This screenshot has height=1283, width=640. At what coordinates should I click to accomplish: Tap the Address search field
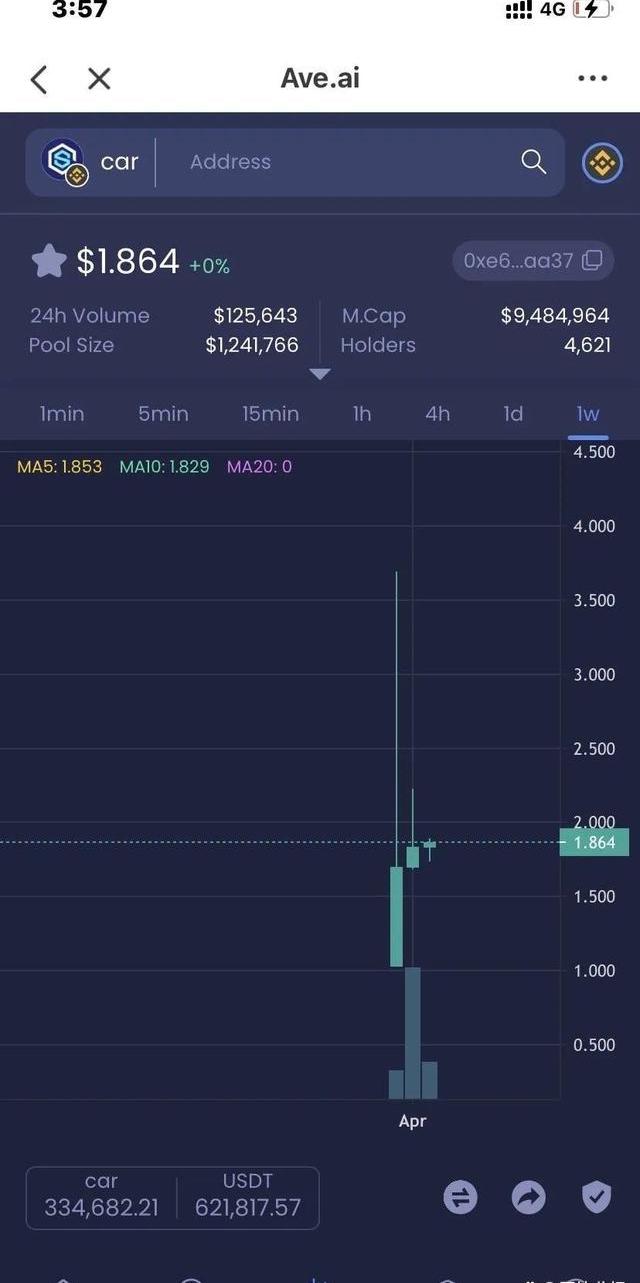[340, 162]
